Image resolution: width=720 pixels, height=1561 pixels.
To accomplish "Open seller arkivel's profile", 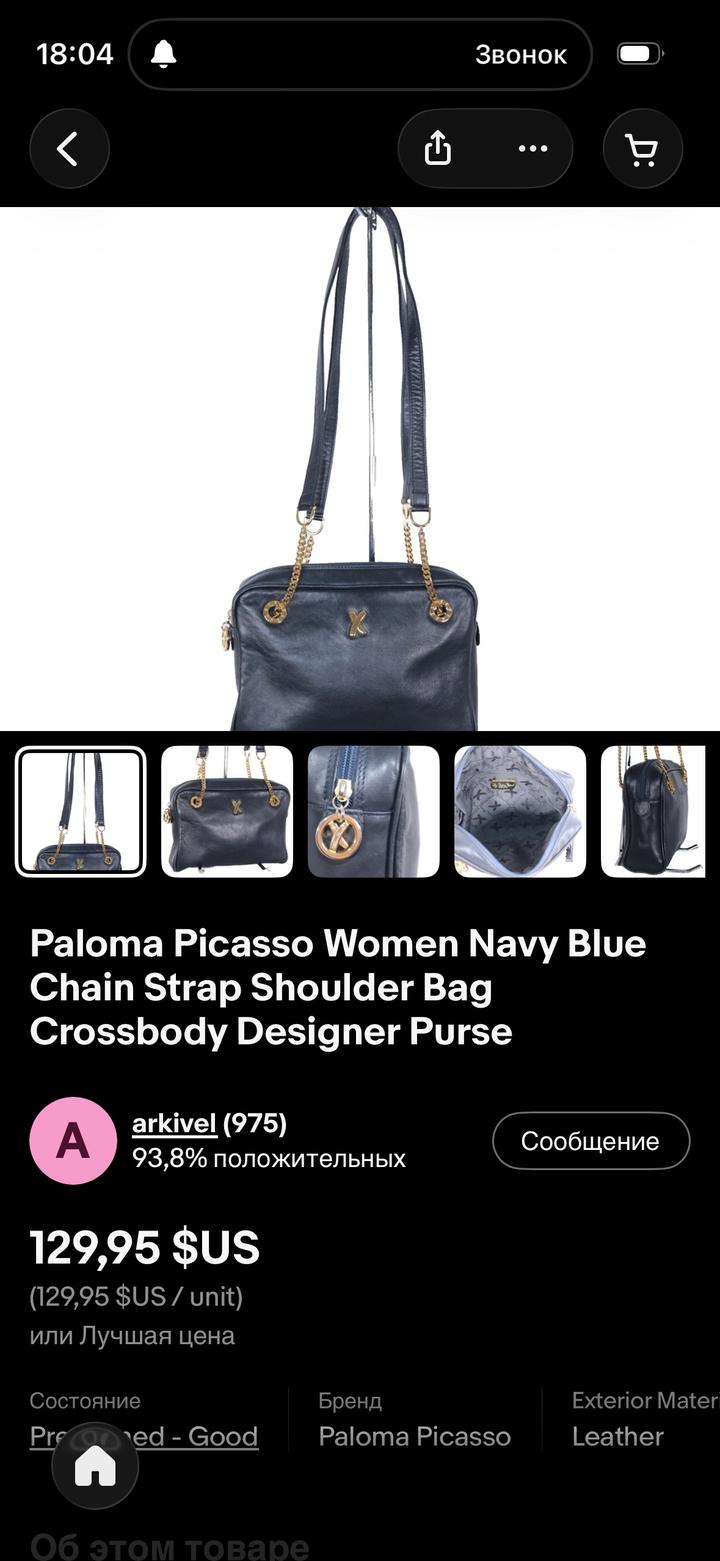I will (174, 1124).
